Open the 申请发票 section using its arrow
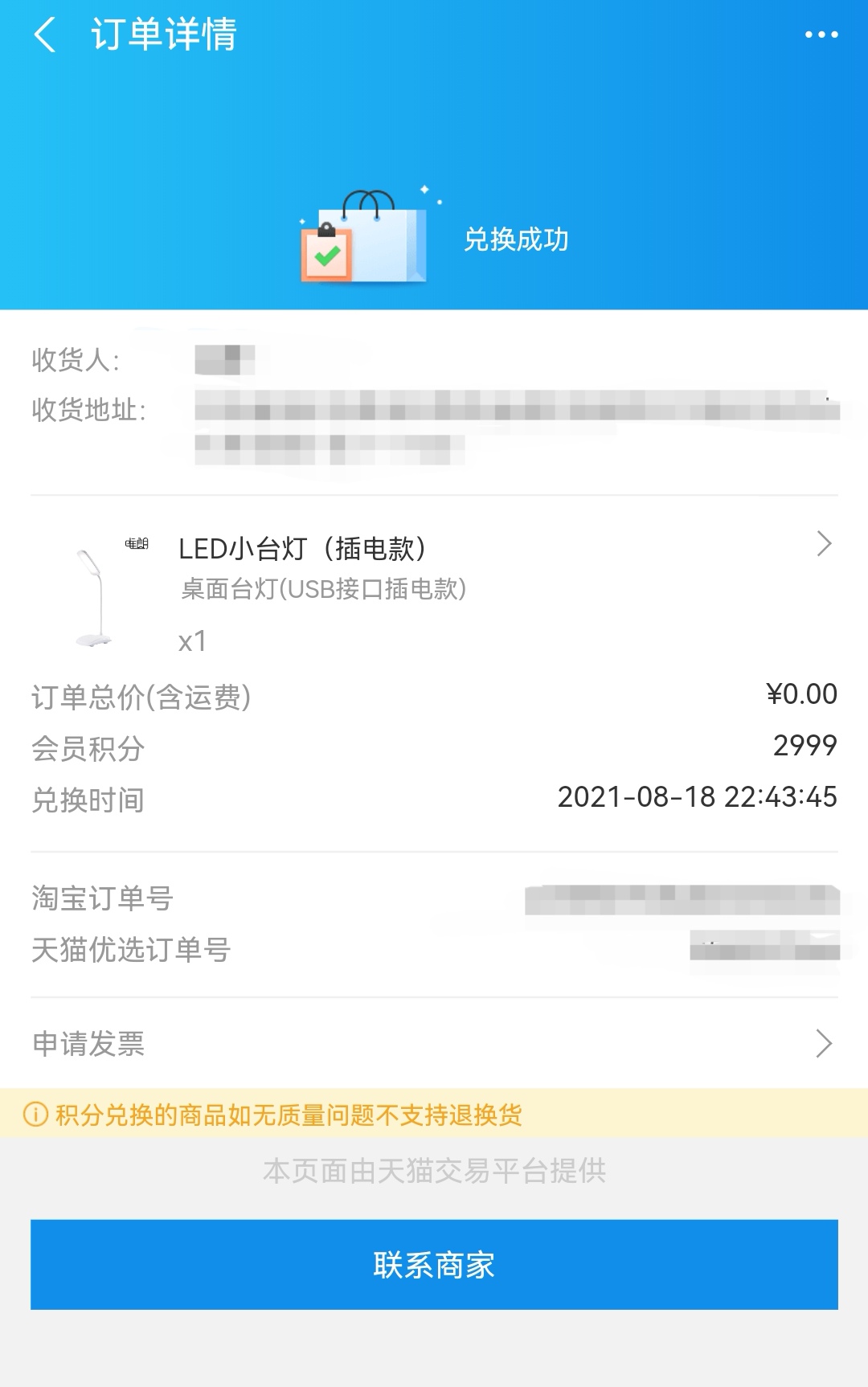 (x=825, y=1043)
